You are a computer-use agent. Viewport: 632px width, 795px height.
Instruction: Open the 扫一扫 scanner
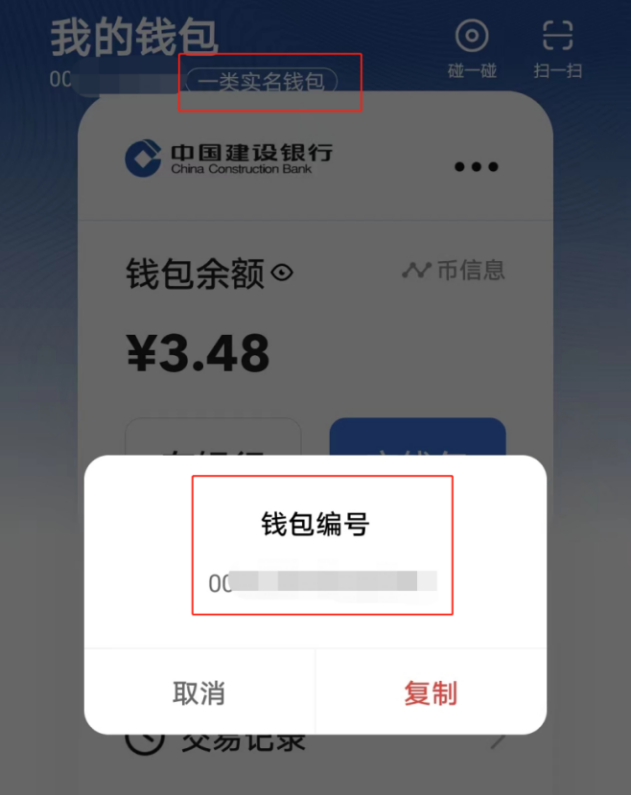coord(557,48)
